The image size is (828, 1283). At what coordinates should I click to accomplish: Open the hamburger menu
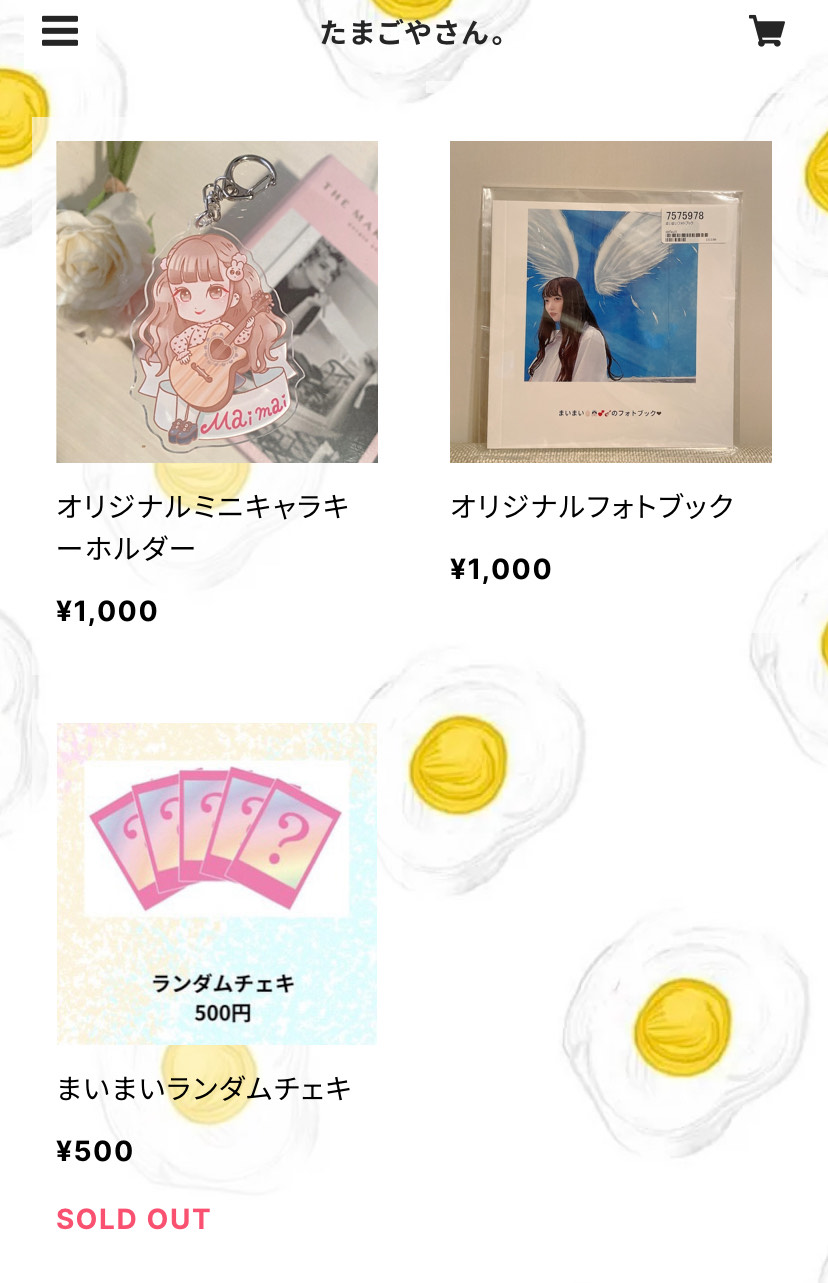click(60, 31)
